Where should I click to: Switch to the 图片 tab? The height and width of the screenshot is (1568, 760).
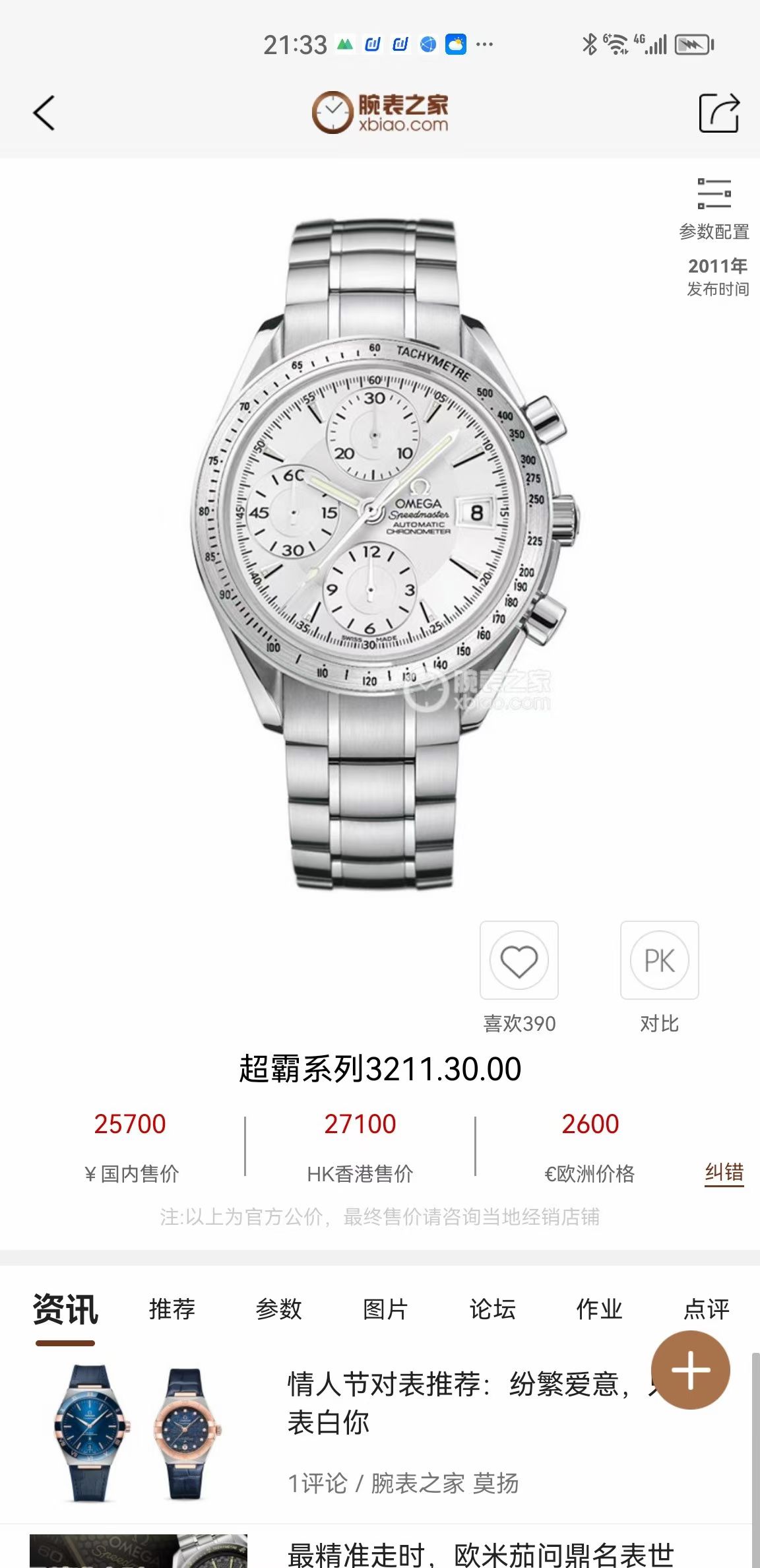[x=386, y=1309]
